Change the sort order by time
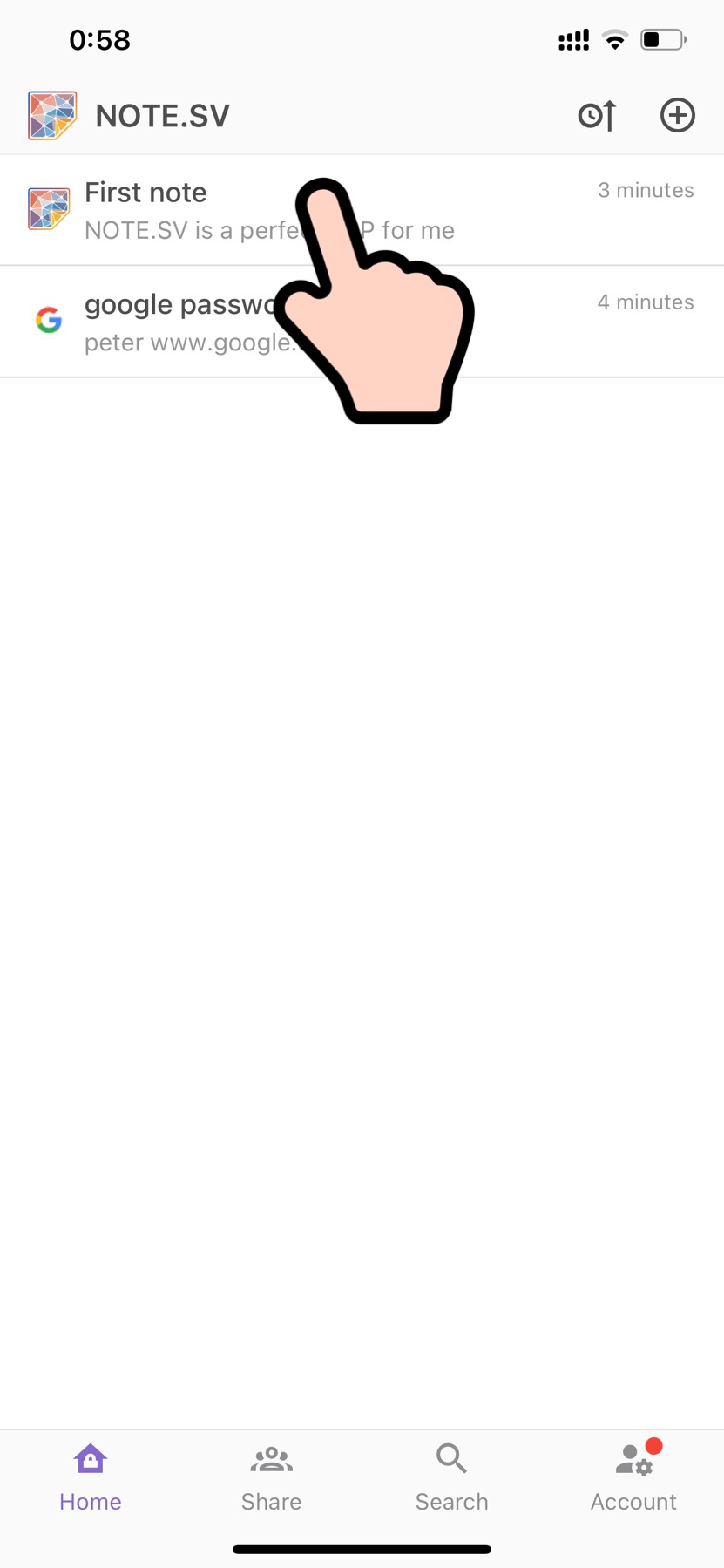The width and height of the screenshot is (724, 1568). [x=597, y=115]
